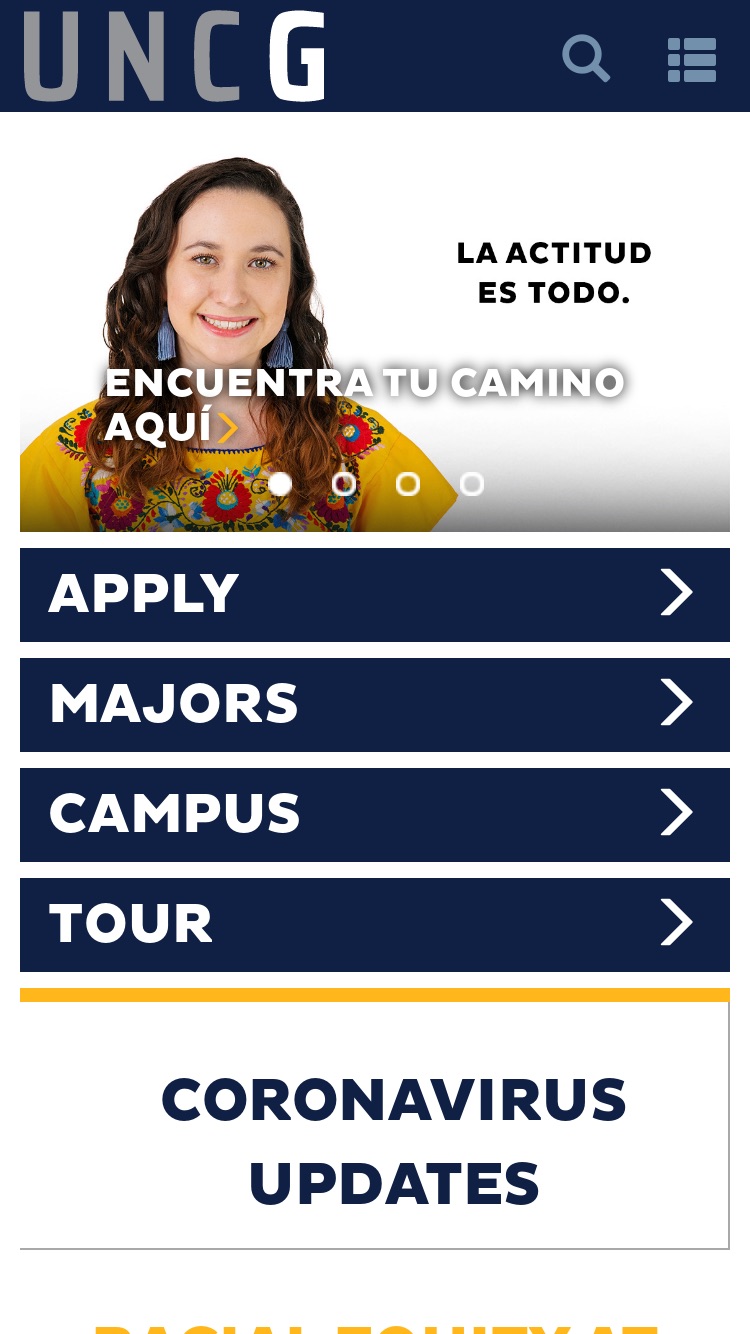
Task: Show the third carousel slide dot
Action: point(408,484)
